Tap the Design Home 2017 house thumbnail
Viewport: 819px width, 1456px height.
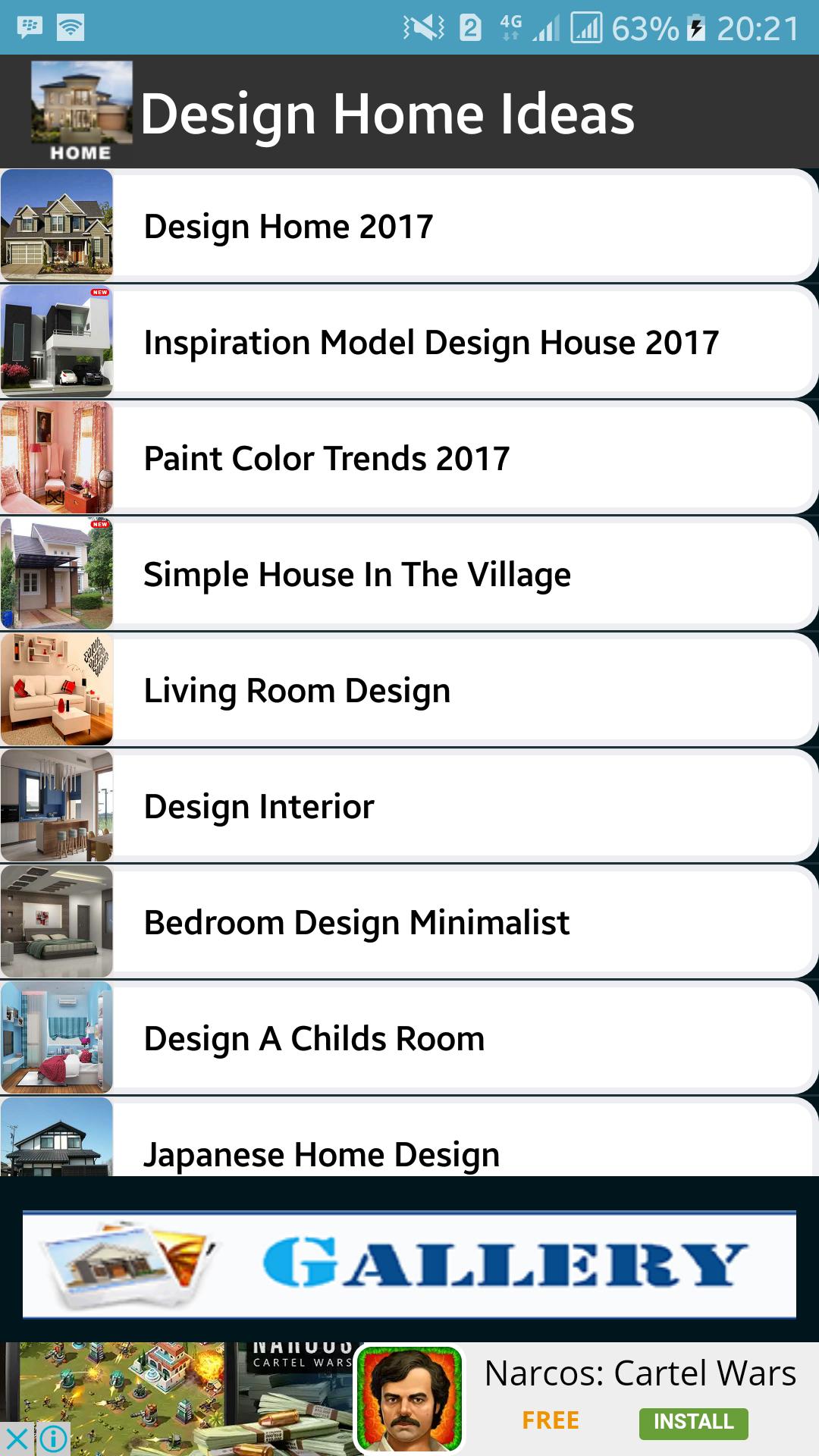57,224
